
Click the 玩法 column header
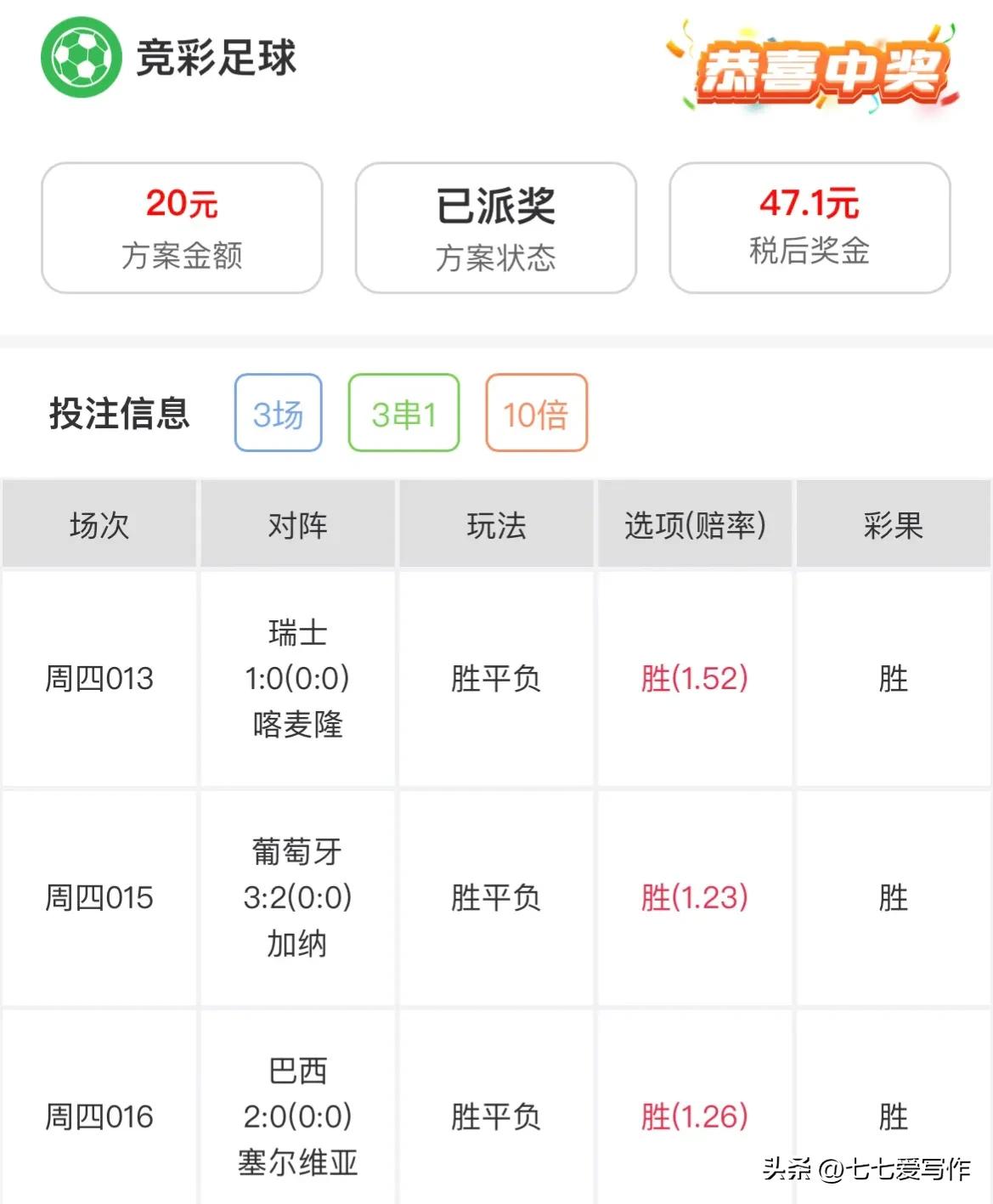click(x=496, y=524)
